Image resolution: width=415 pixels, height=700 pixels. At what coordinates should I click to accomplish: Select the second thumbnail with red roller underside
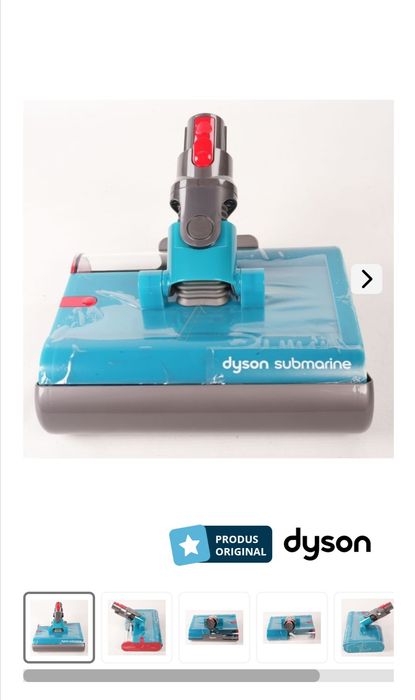137,627
